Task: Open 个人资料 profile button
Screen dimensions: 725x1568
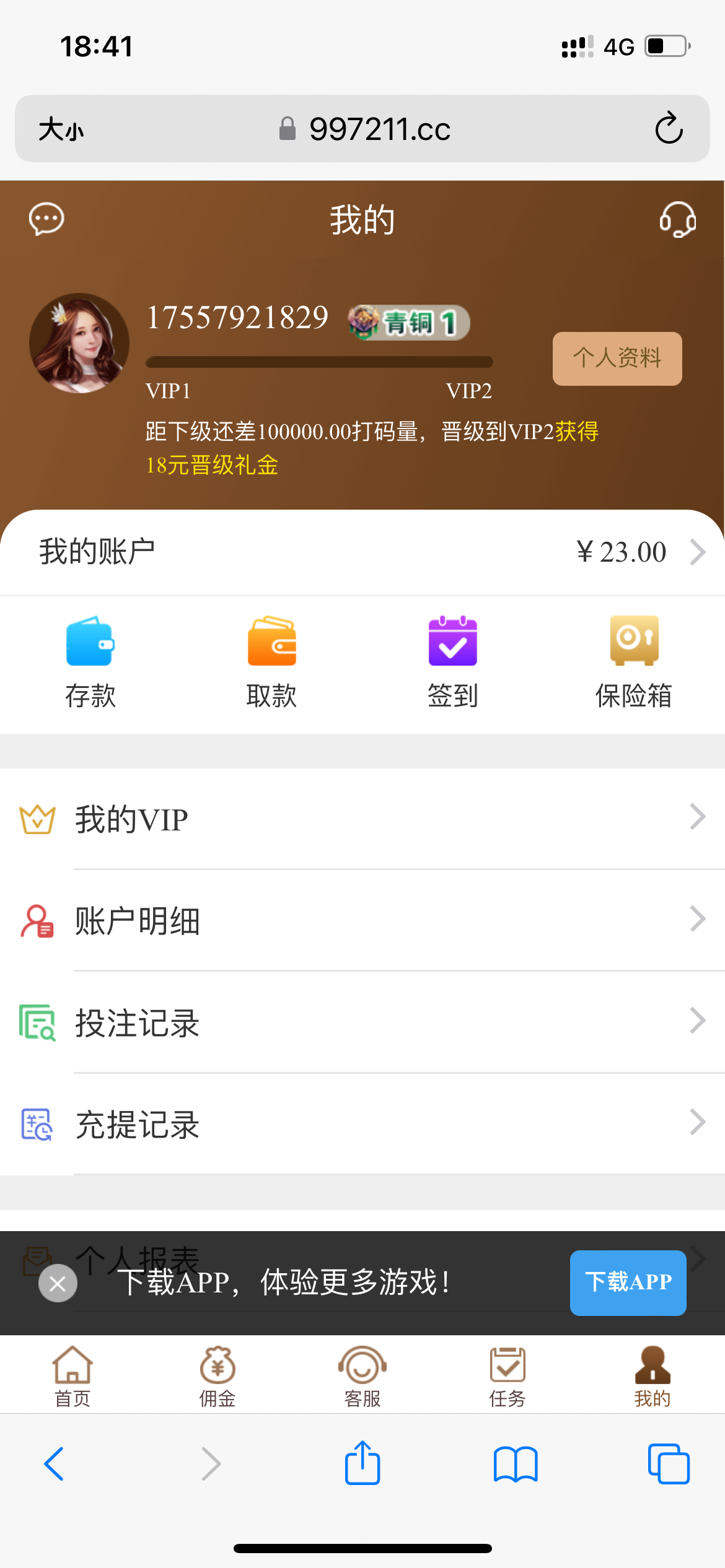Action: pos(617,359)
